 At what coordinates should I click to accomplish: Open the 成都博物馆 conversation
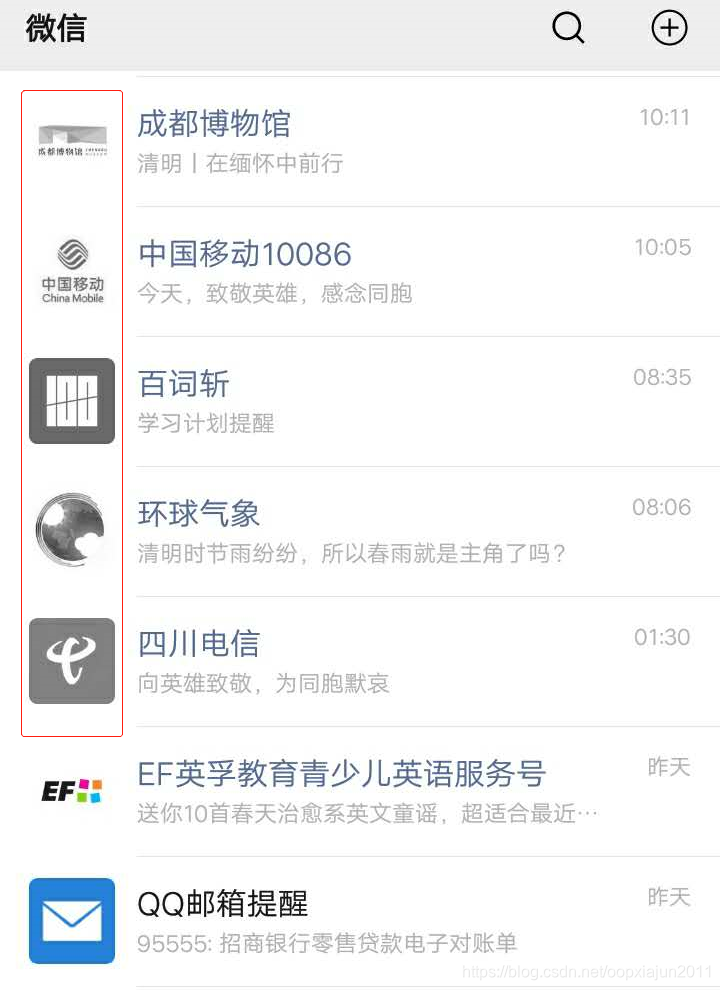pyautogui.click(x=360, y=141)
